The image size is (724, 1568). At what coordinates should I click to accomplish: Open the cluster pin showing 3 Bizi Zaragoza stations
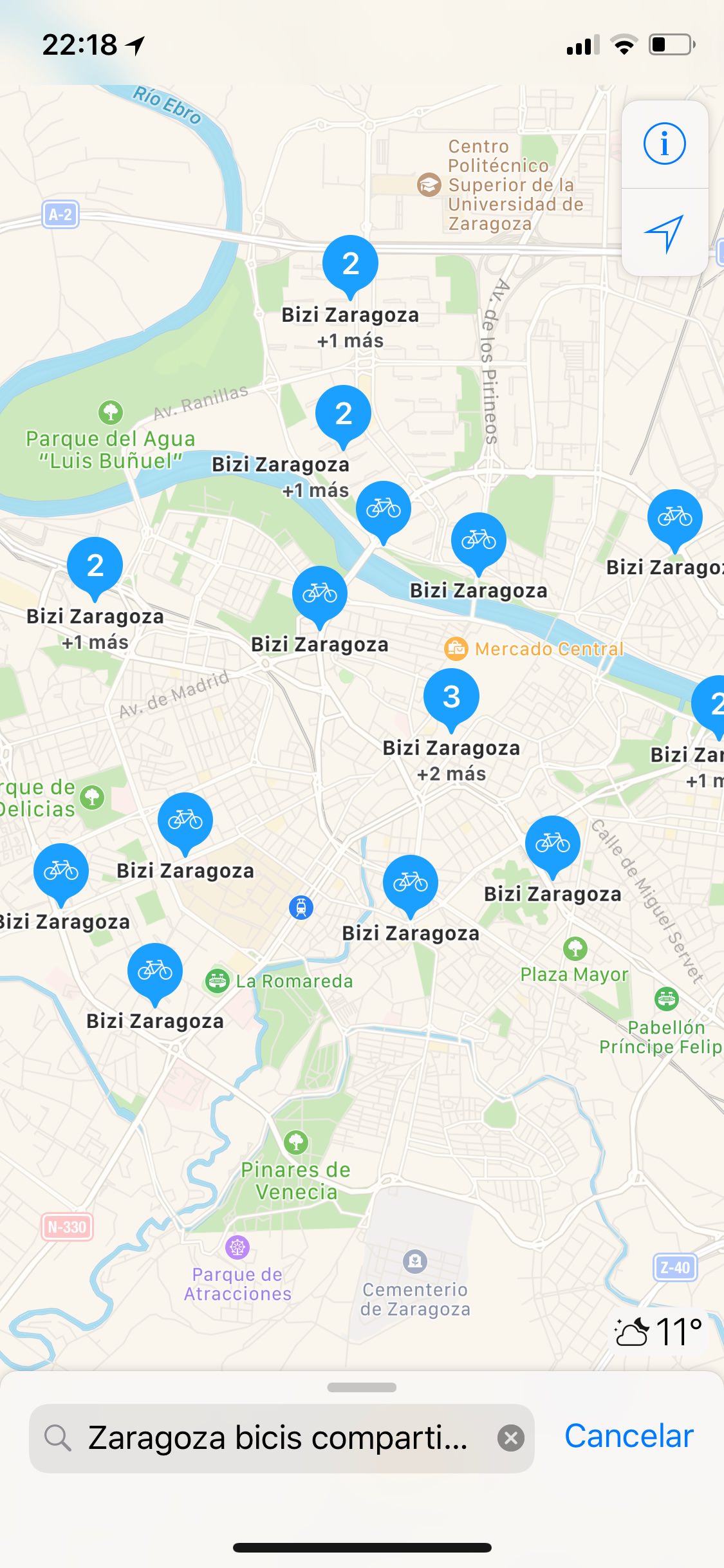tap(451, 697)
